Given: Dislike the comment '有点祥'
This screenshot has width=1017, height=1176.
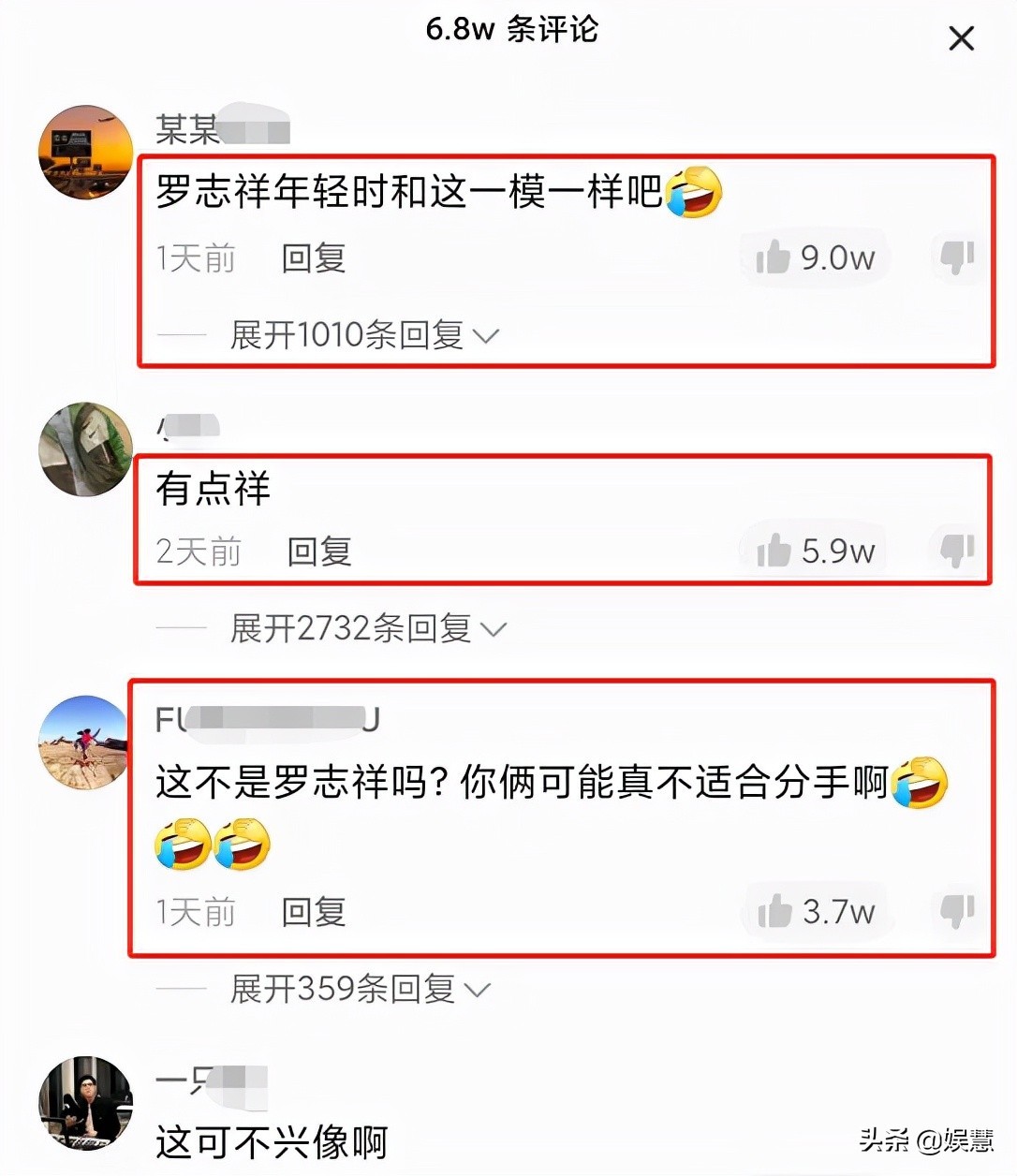Looking at the screenshot, I should (x=957, y=551).
